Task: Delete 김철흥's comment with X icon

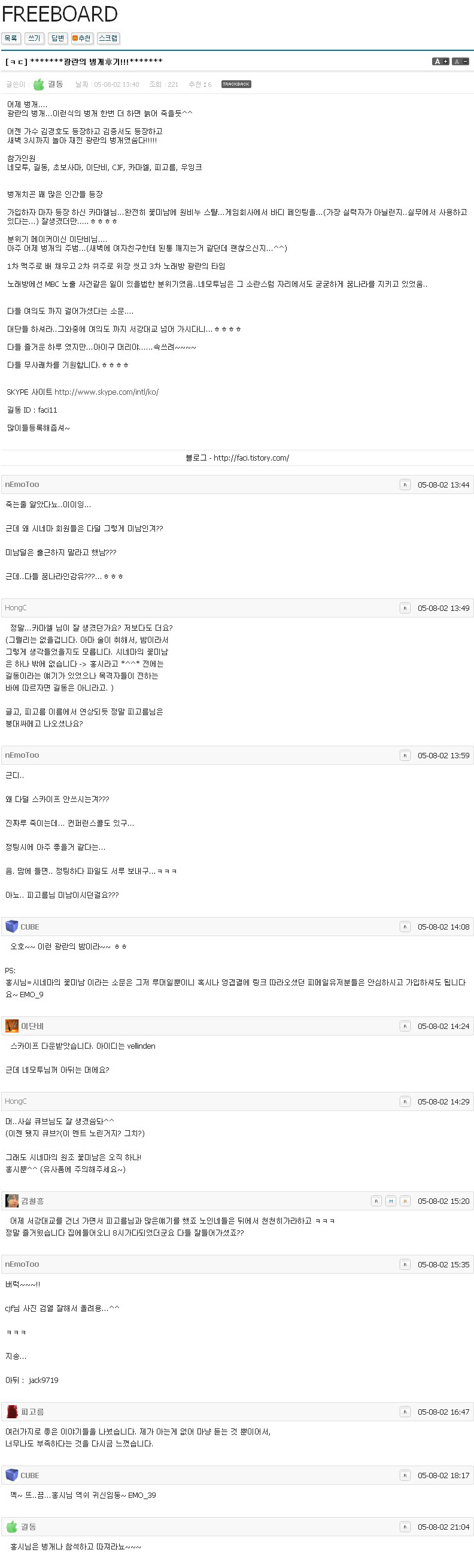Action: click(405, 1201)
